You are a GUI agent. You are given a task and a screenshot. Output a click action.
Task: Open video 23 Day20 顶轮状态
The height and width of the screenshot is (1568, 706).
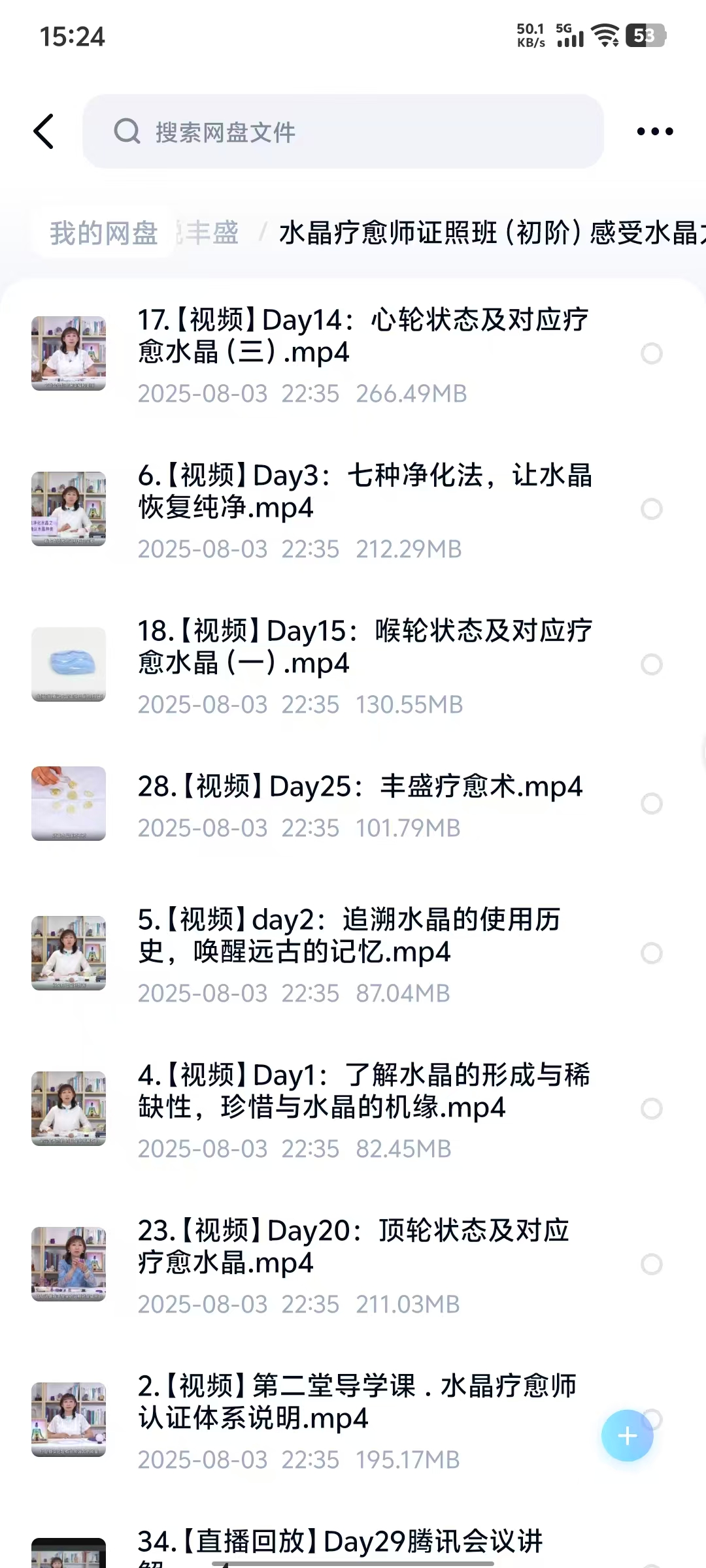353,1247
